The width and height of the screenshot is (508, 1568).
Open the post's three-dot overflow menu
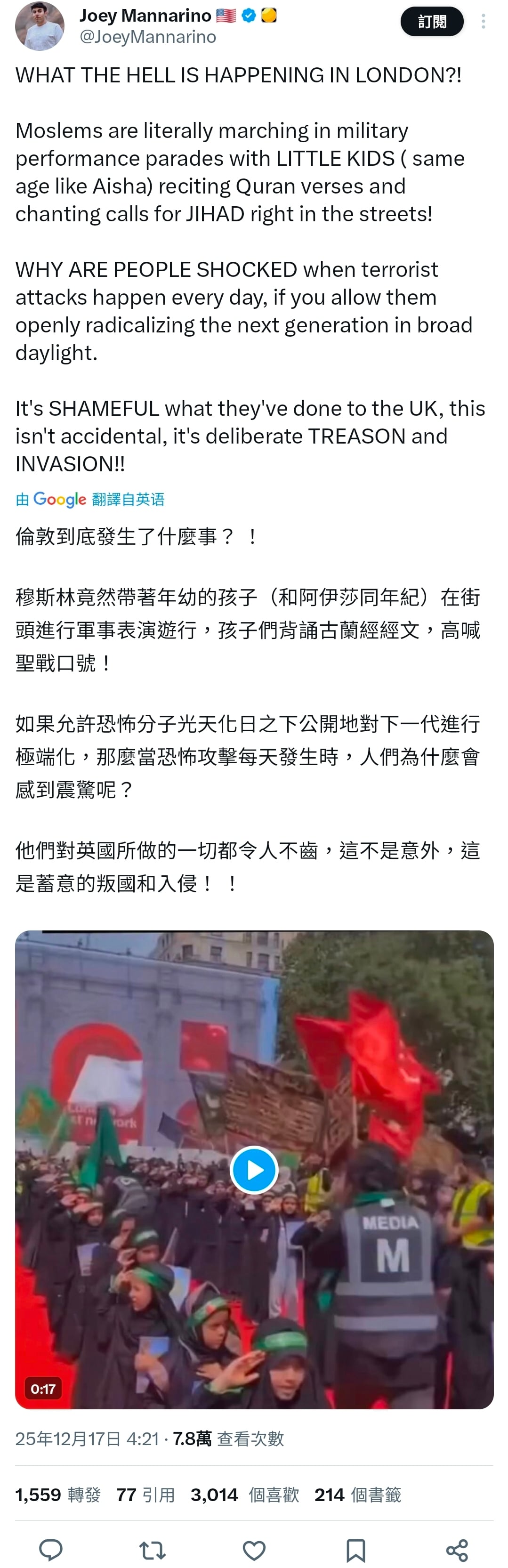(483, 22)
